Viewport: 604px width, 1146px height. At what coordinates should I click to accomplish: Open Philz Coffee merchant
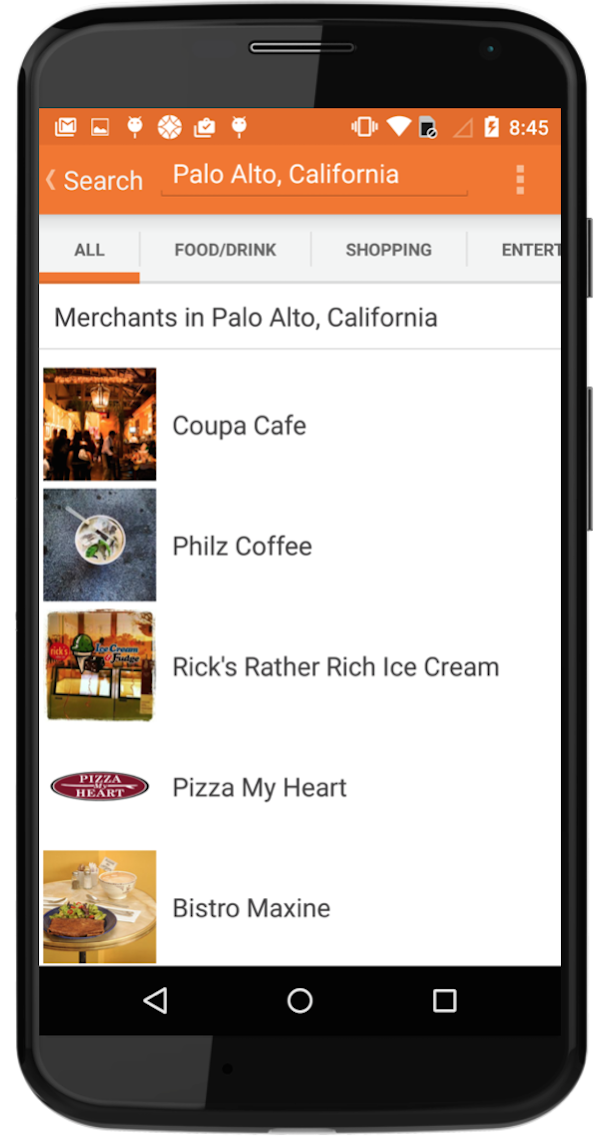[x=242, y=546]
